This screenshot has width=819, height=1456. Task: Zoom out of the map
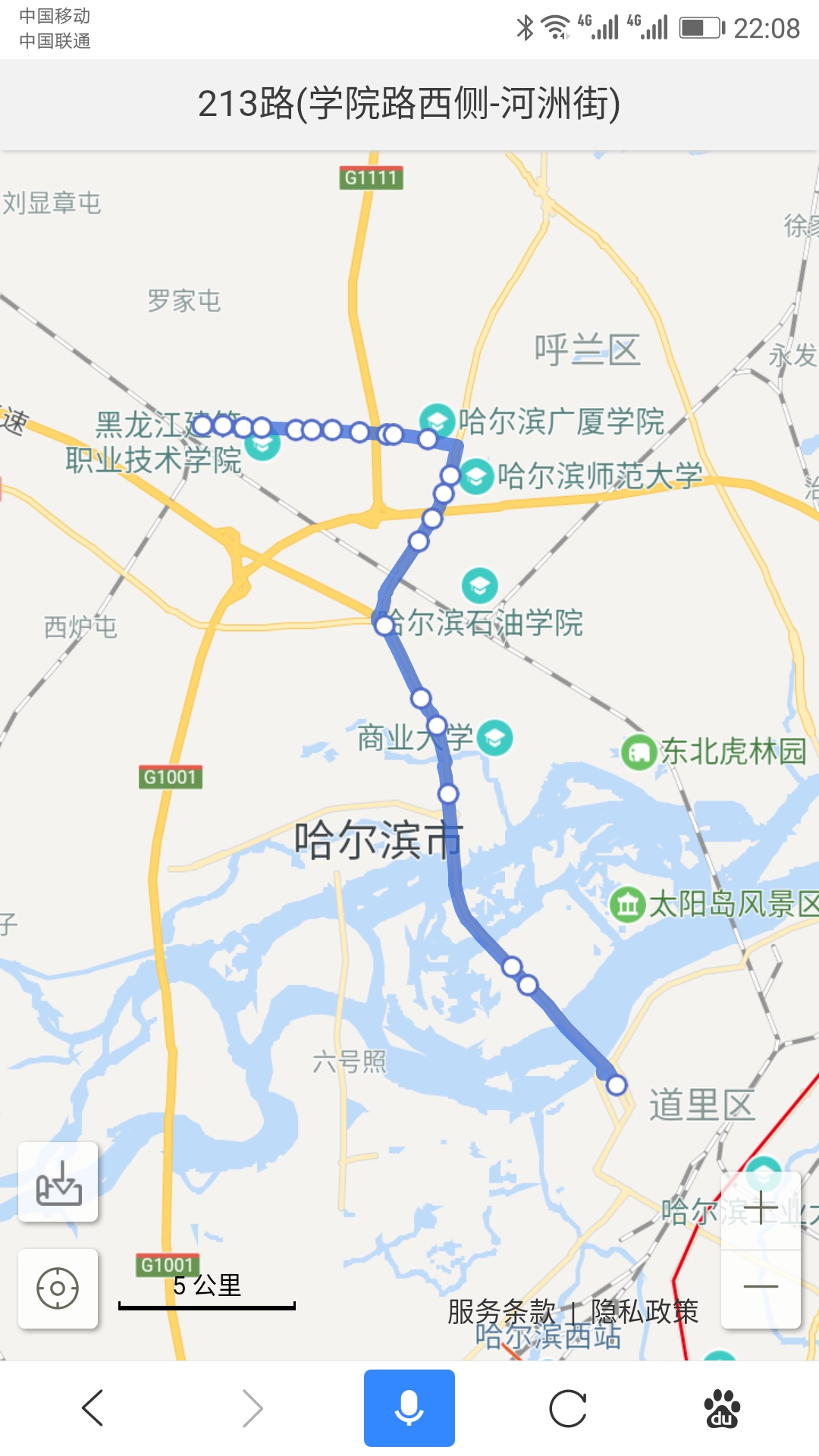click(761, 1287)
